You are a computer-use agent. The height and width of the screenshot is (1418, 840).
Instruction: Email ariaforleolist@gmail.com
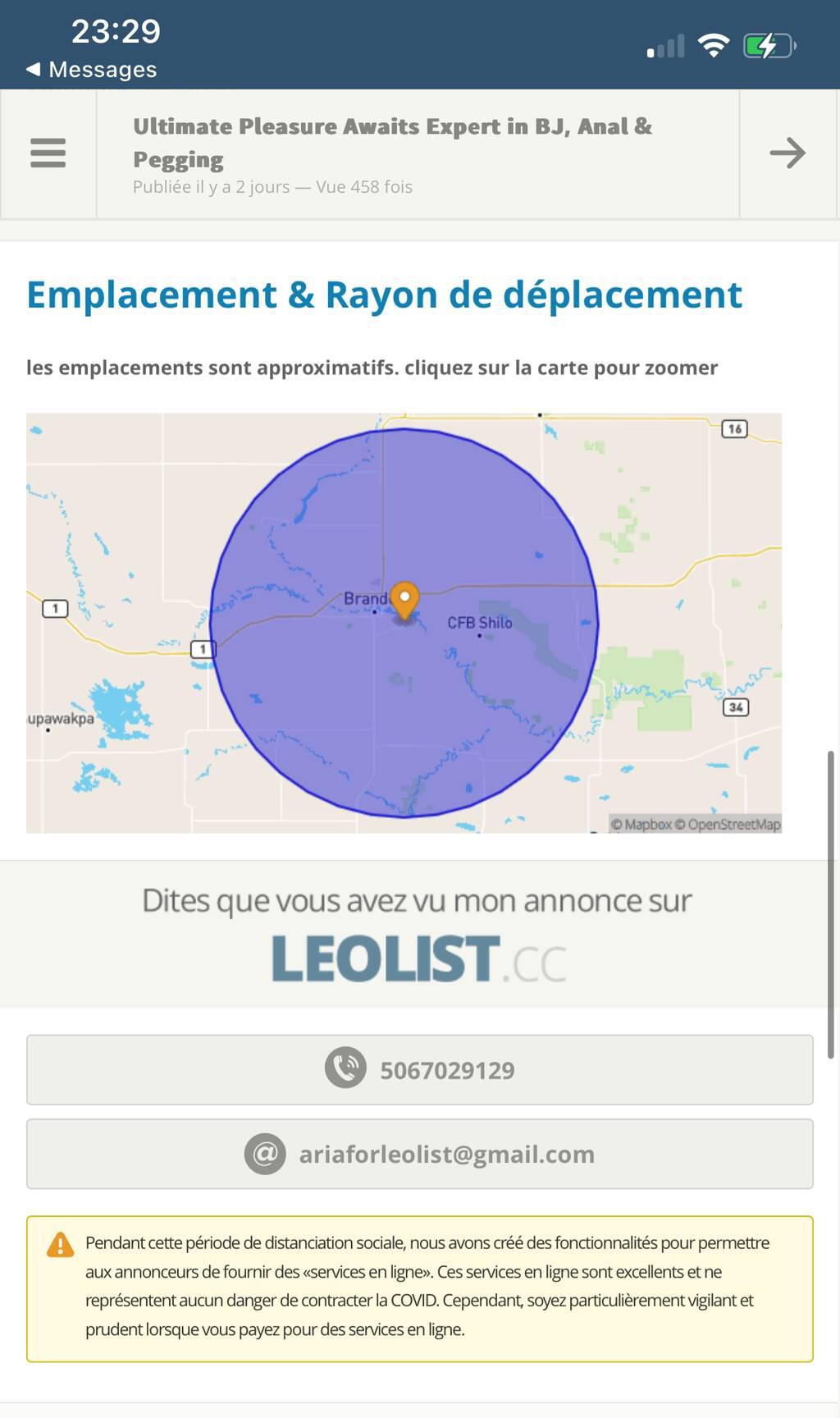point(420,1154)
